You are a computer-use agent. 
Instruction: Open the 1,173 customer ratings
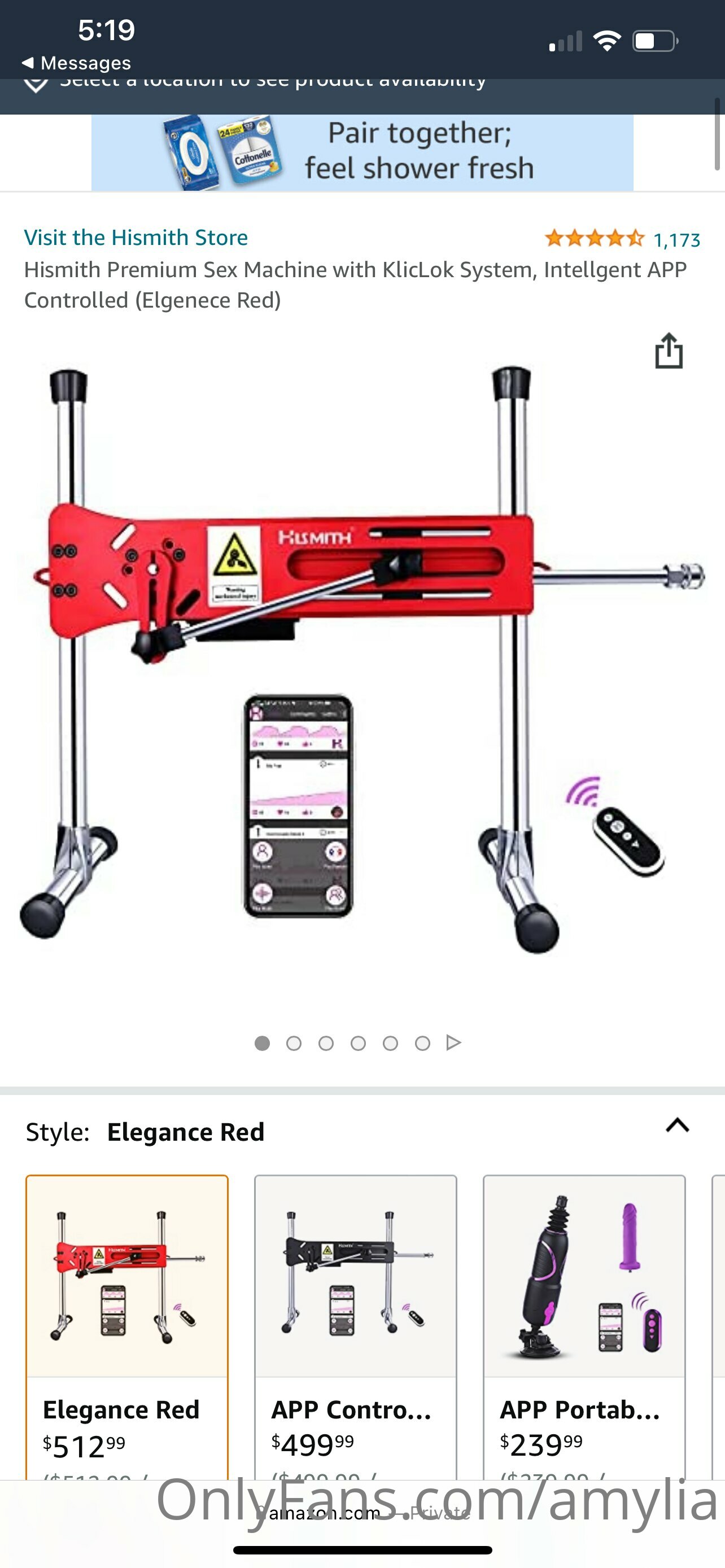[x=622, y=239]
